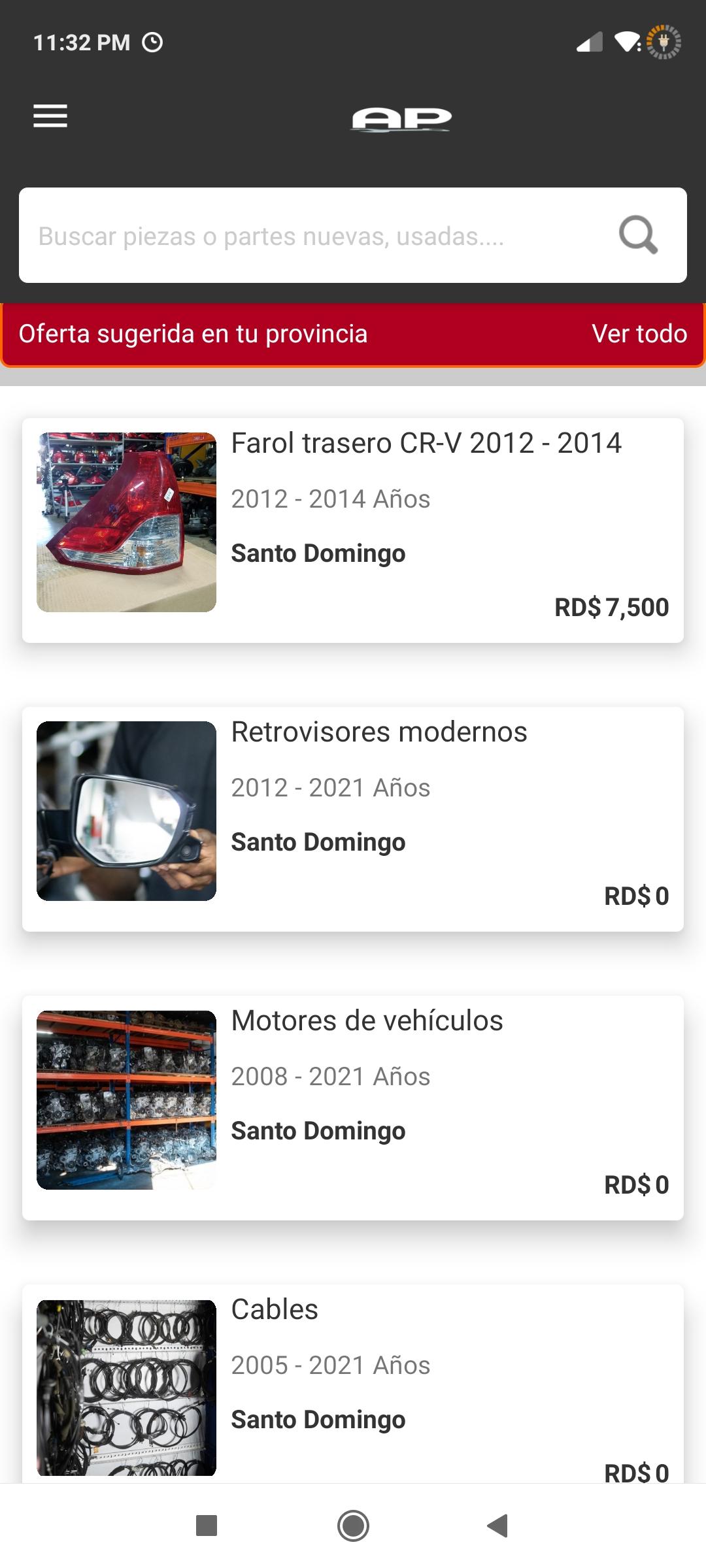Select Ver todo for suggested offers
The image size is (706, 1568).
tap(639, 334)
